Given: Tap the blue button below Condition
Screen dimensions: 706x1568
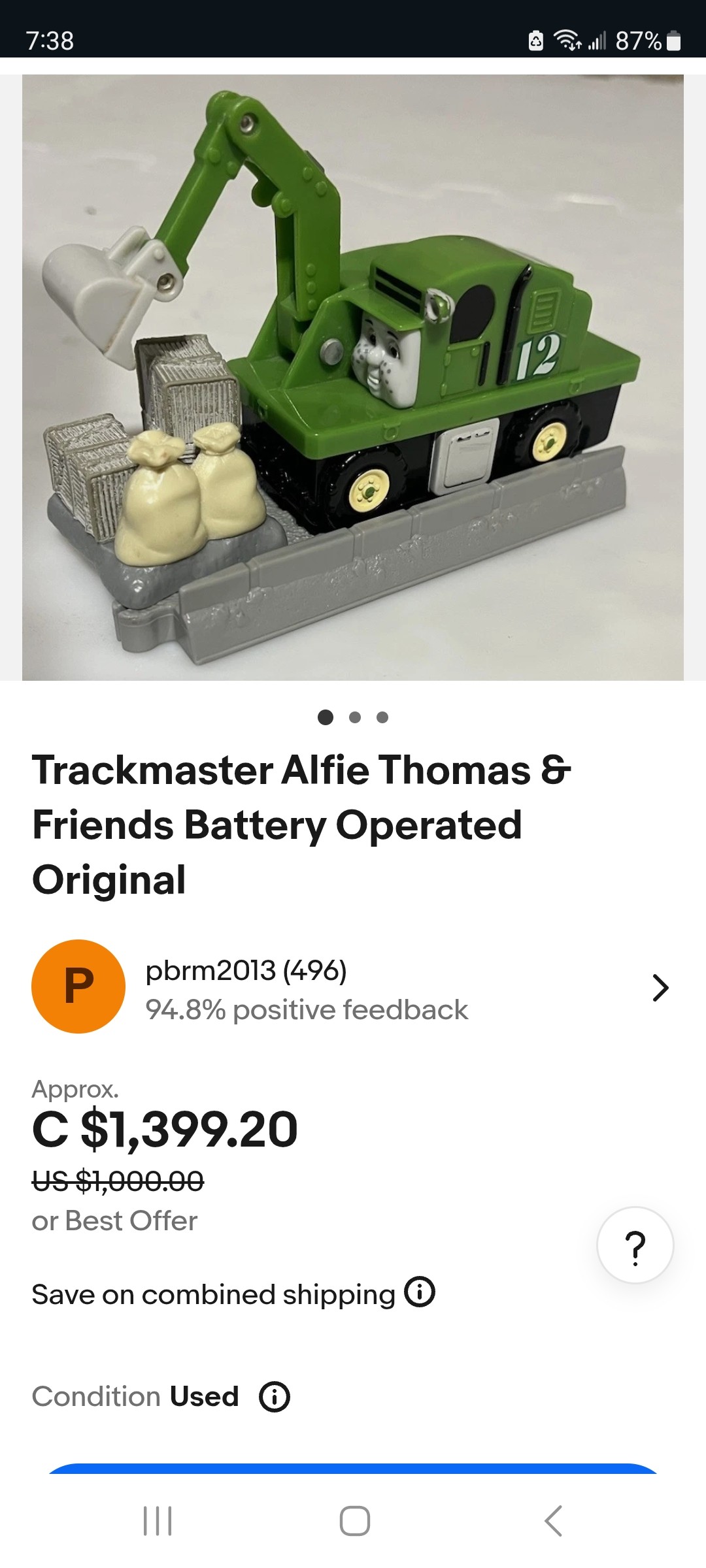Looking at the screenshot, I should point(353,1469).
